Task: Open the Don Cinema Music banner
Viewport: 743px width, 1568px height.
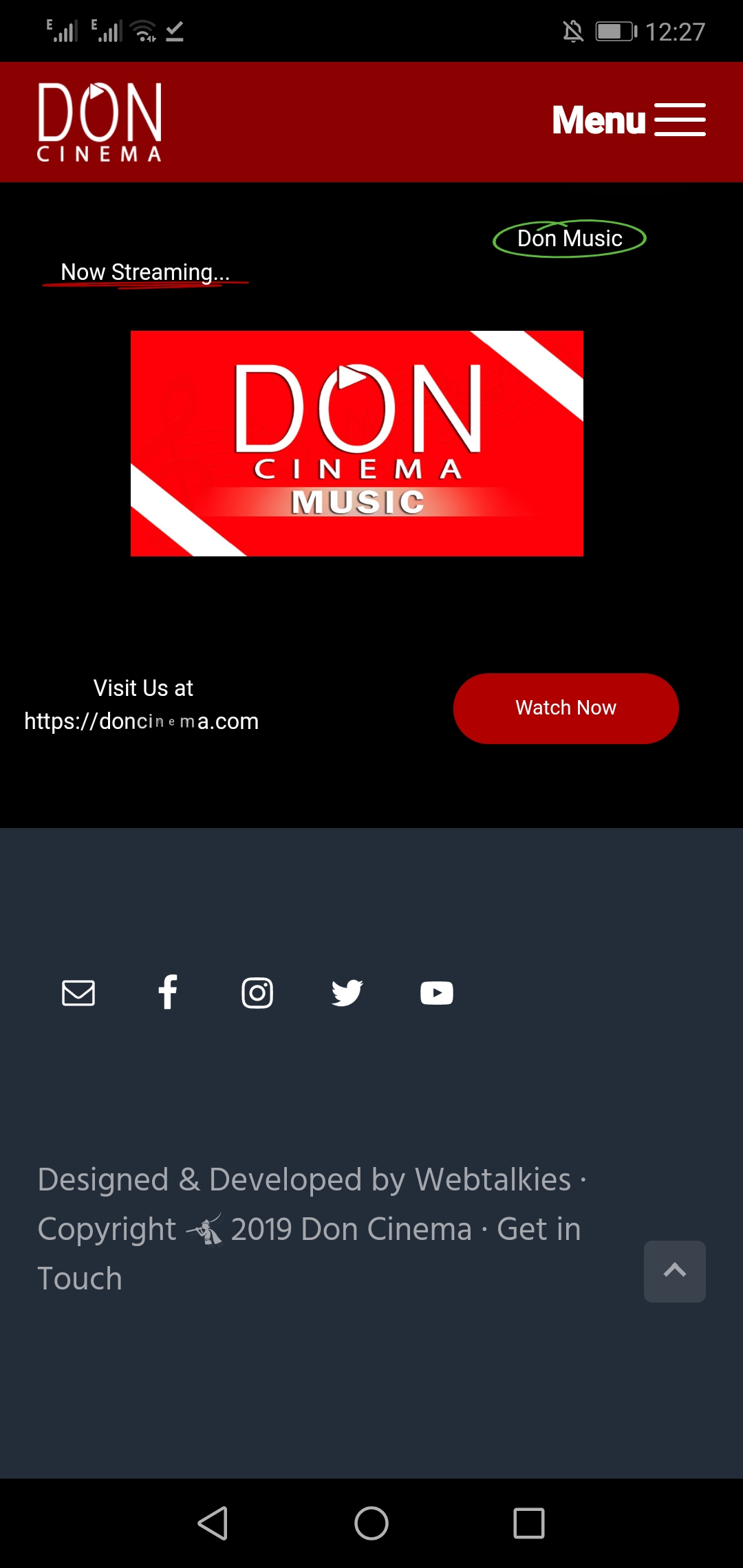Action: click(x=356, y=443)
